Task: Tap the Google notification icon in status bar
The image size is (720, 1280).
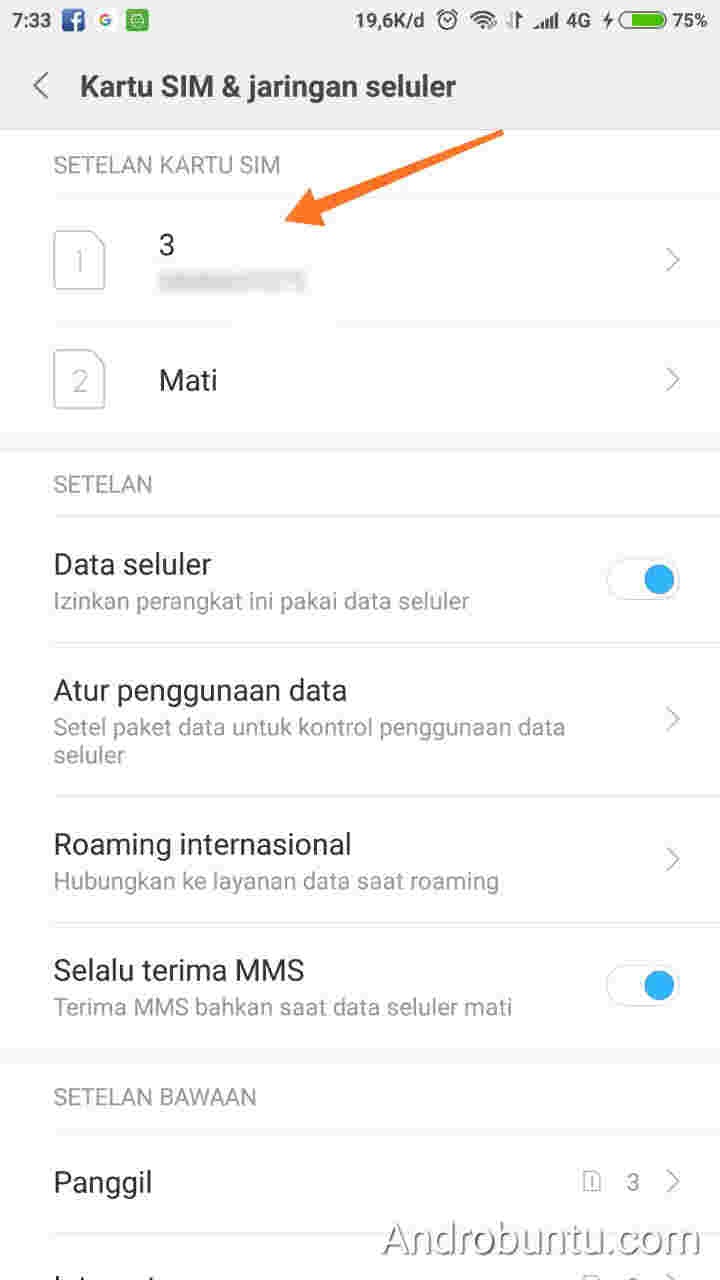Action: click(106, 18)
